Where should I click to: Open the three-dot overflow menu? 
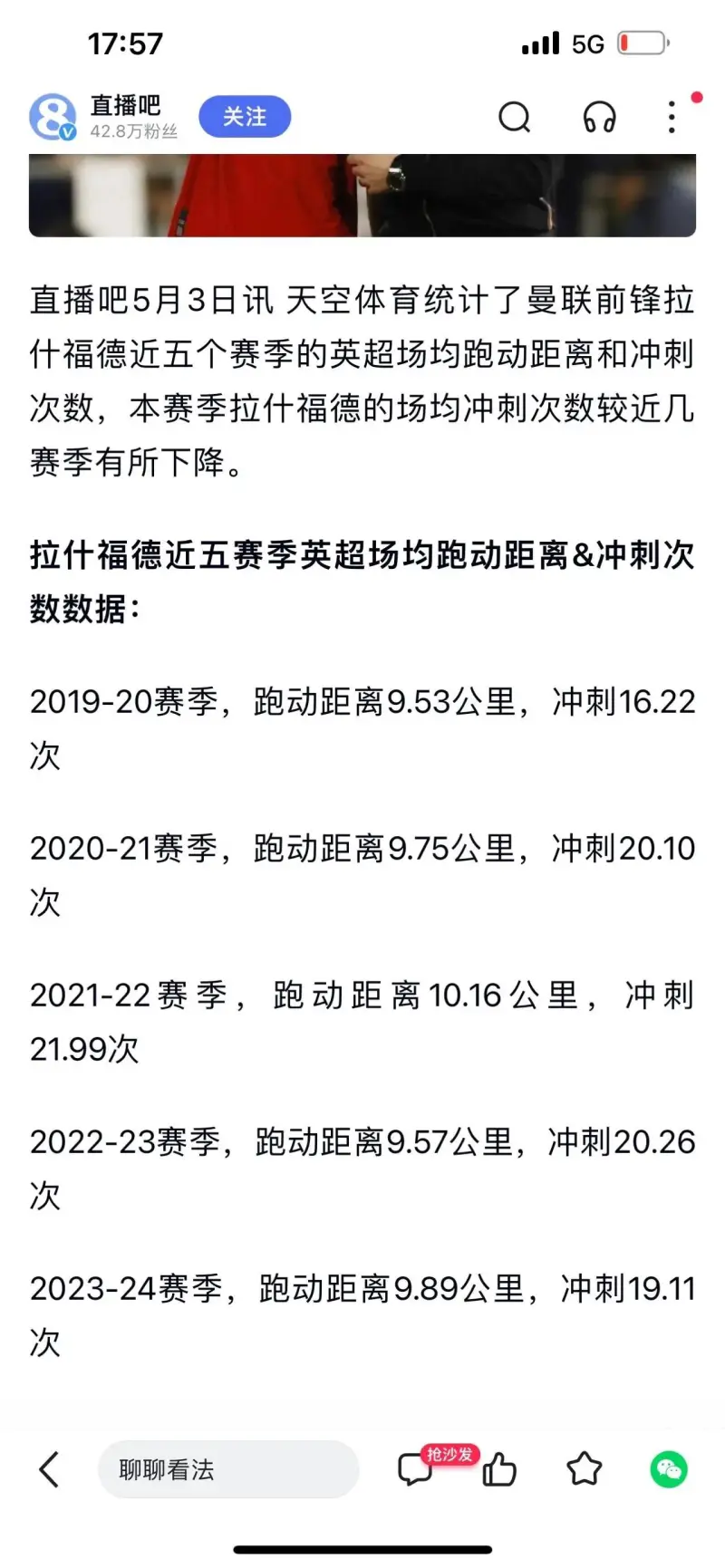pos(672,117)
